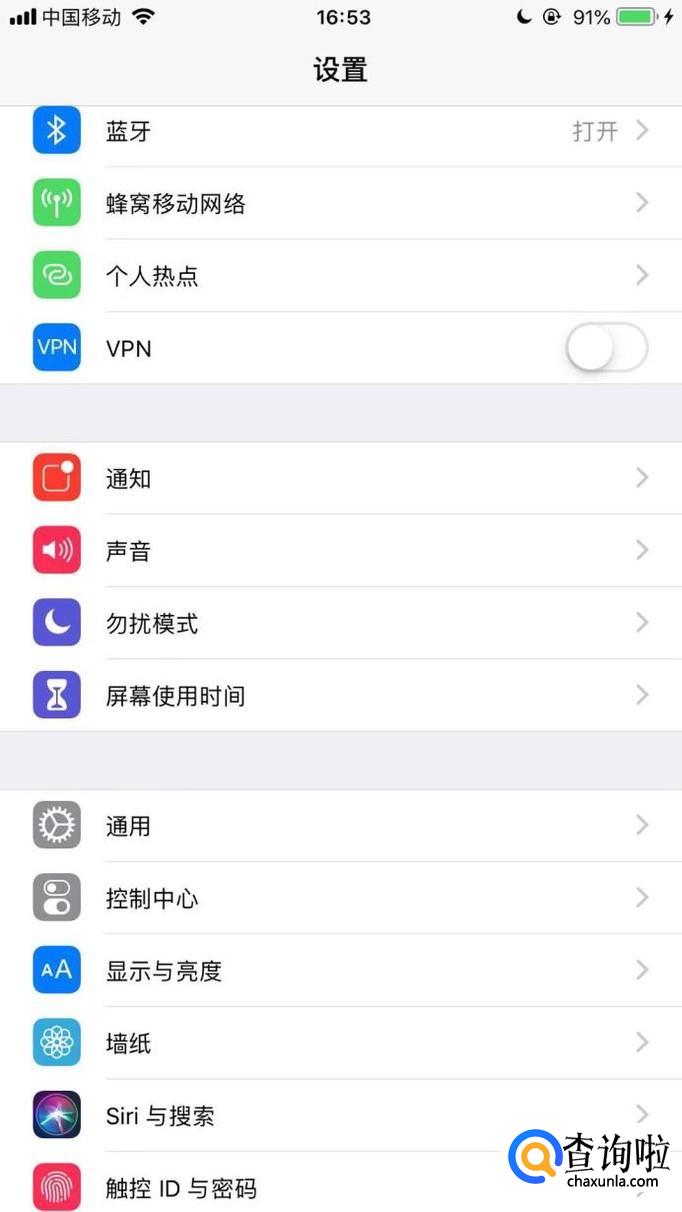The image size is (682, 1212).
Task: Open 控制中心 control center settings
Action: coord(340,898)
